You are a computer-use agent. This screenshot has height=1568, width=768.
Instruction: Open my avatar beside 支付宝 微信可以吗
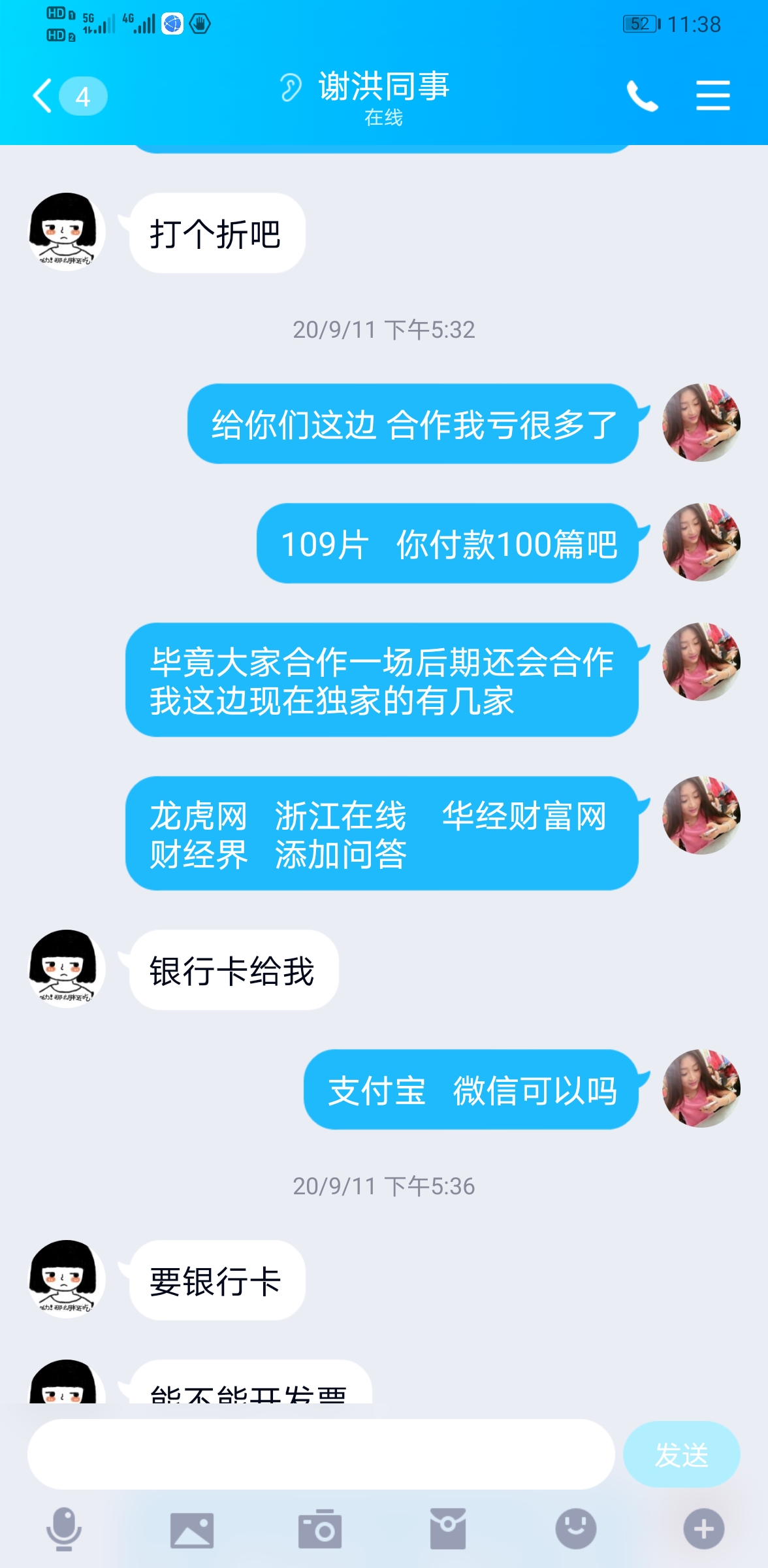click(x=701, y=1088)
